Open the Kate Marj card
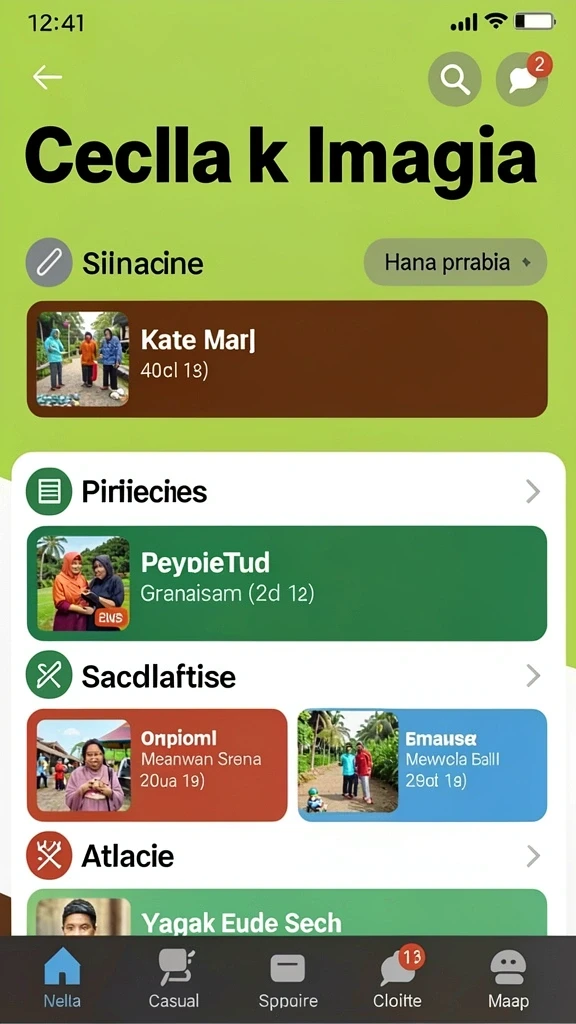The height and width of the screenshot is (1024, 576). (287, 359)
